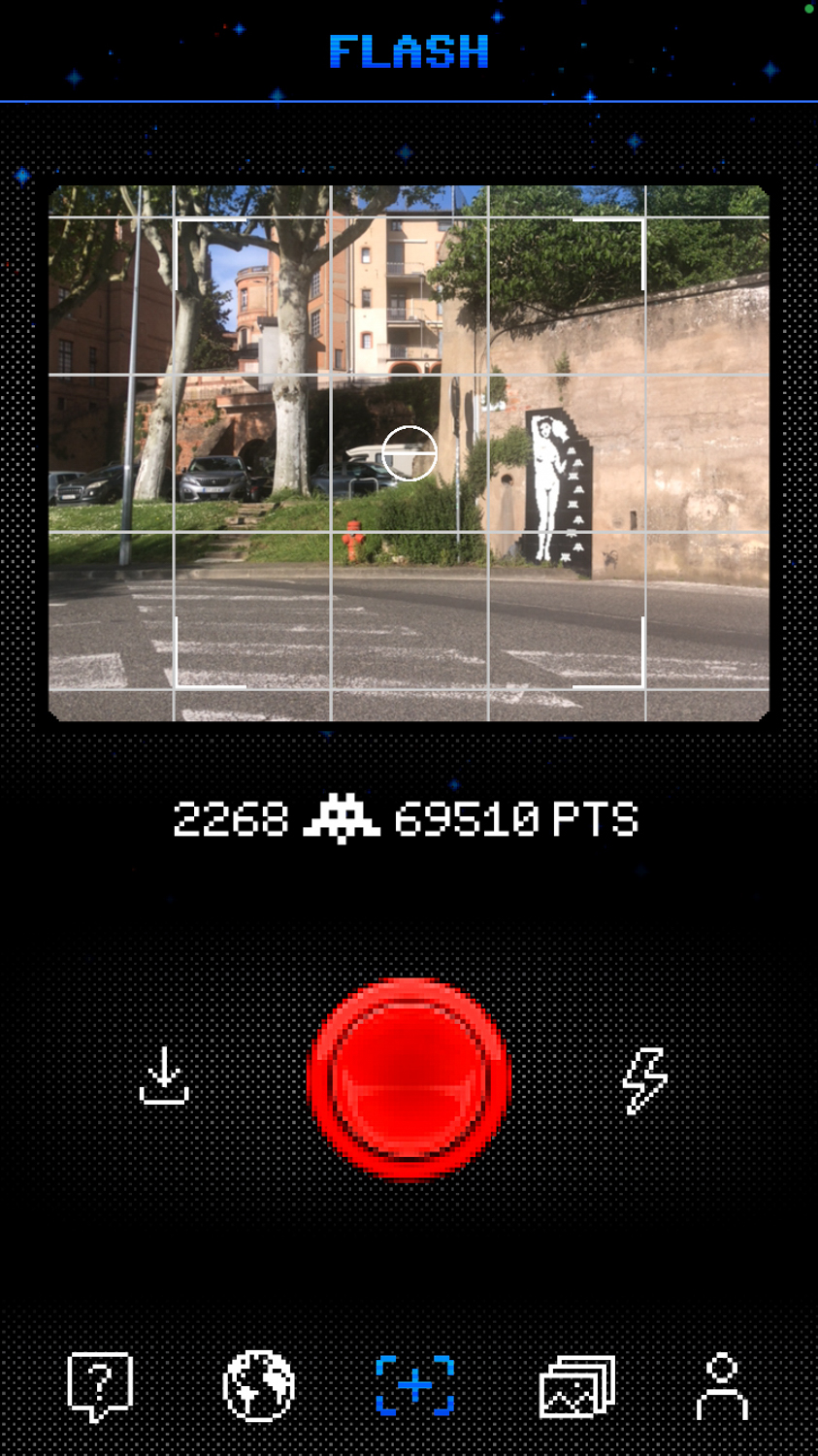
Task: Tap the big red flash capture button
Action: [409, 1079]
